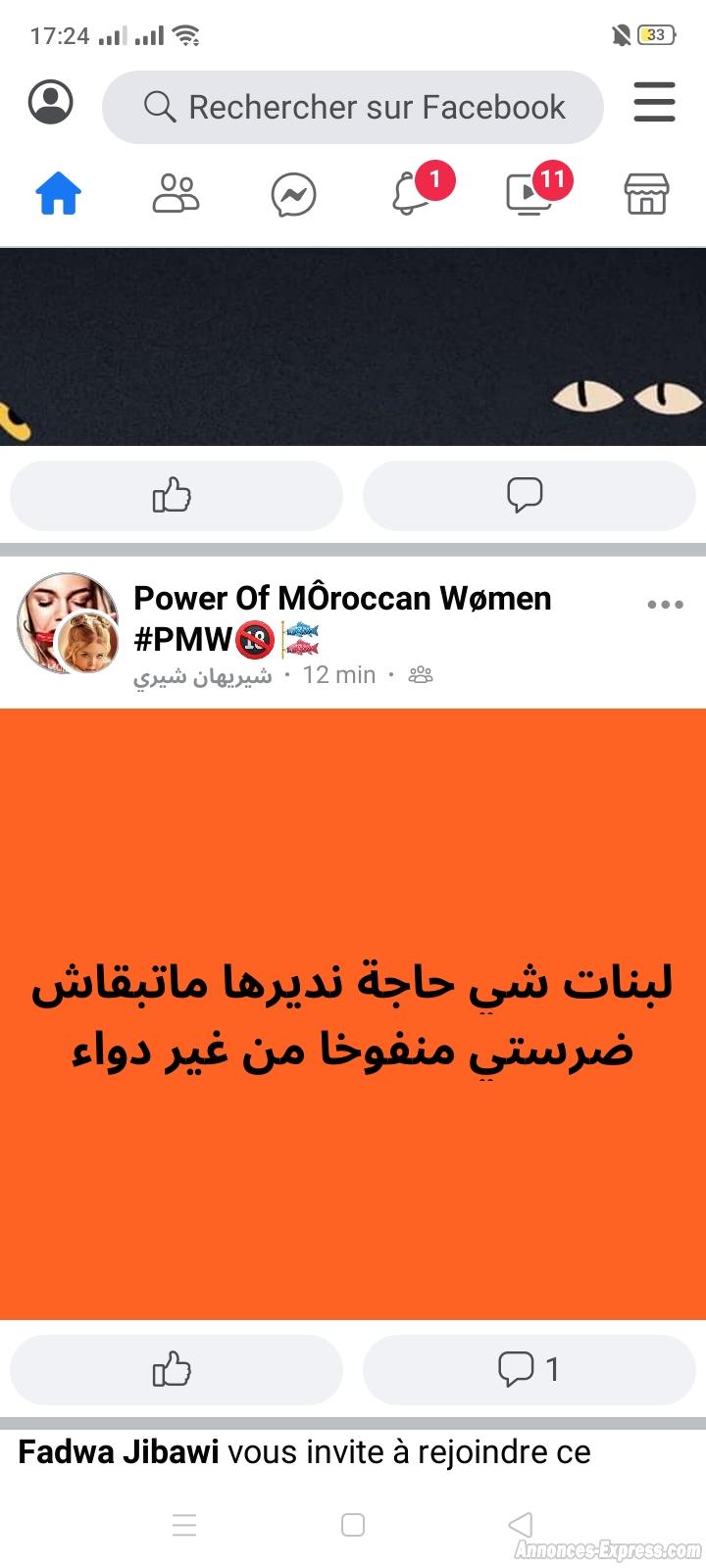Go back with the system back button
The height and width of the screenshot is (1568, 706).
[x=521, y=1525]
